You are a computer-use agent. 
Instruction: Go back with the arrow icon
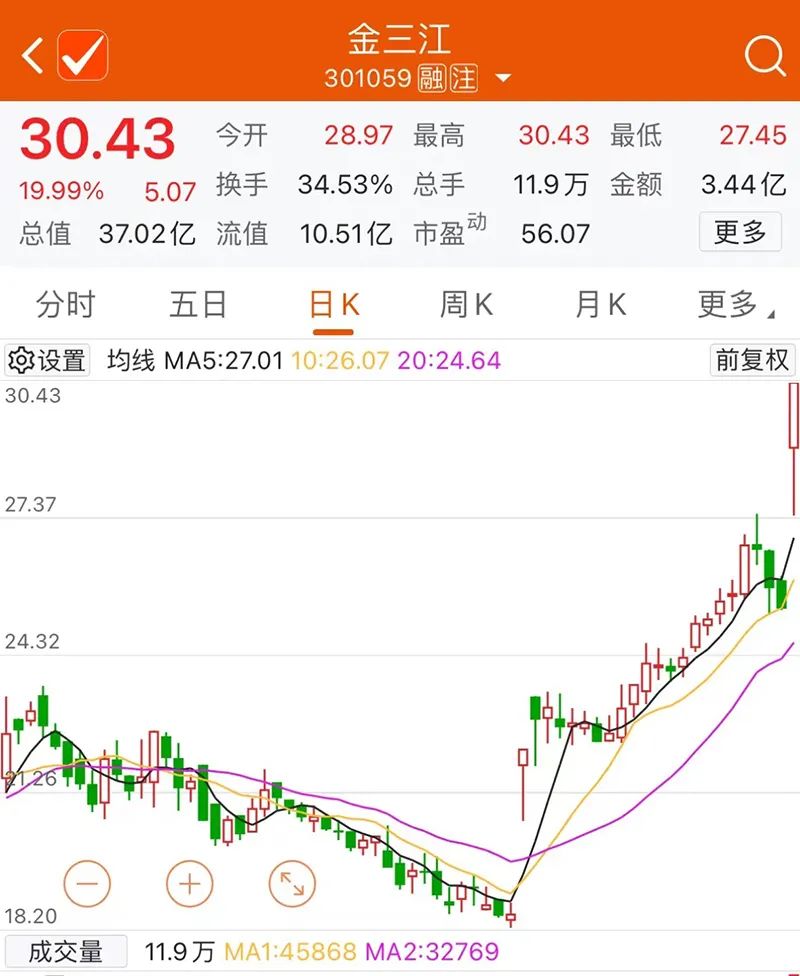tap(32, 56)
